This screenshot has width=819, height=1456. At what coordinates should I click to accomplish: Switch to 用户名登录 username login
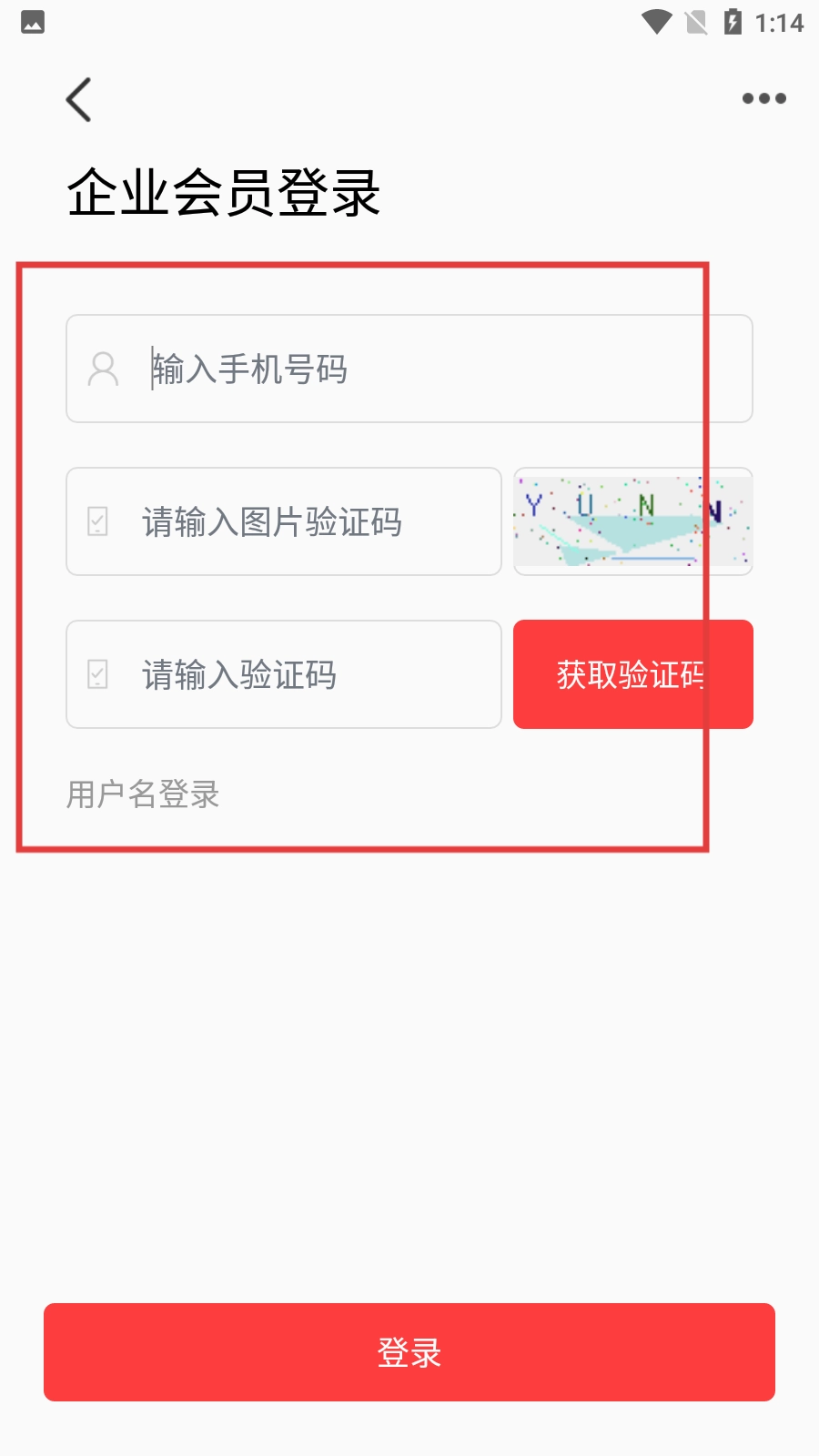coord(143,794)
